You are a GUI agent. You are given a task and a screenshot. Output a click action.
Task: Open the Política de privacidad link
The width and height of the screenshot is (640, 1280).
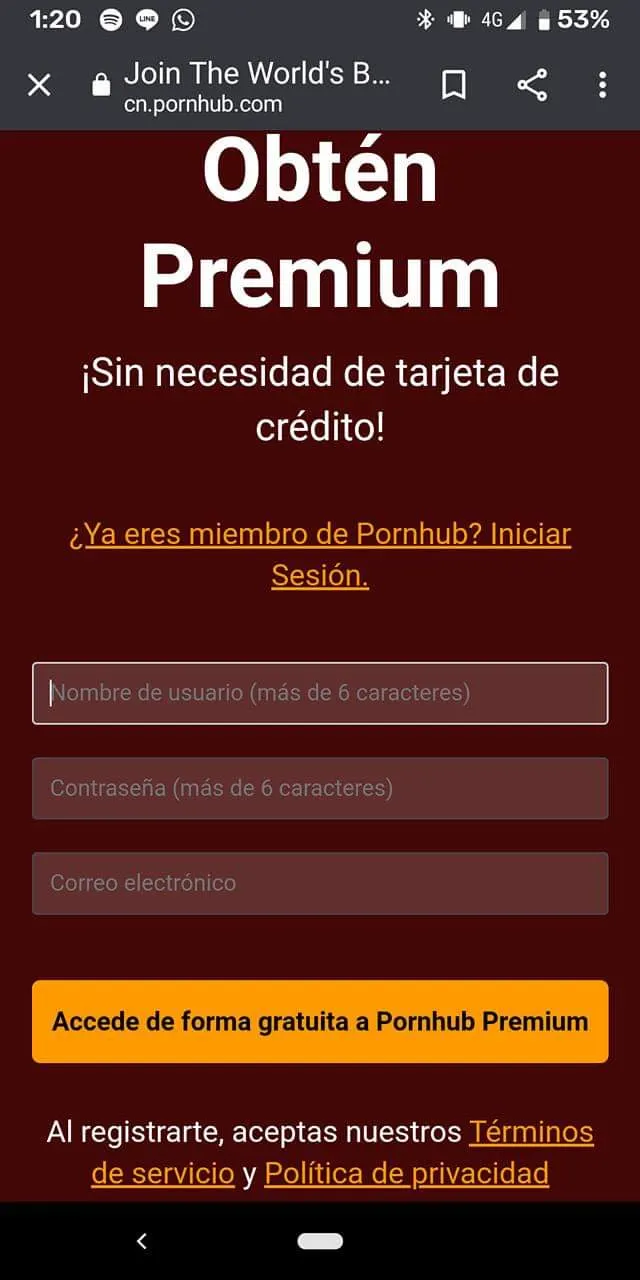point(406,1173)
